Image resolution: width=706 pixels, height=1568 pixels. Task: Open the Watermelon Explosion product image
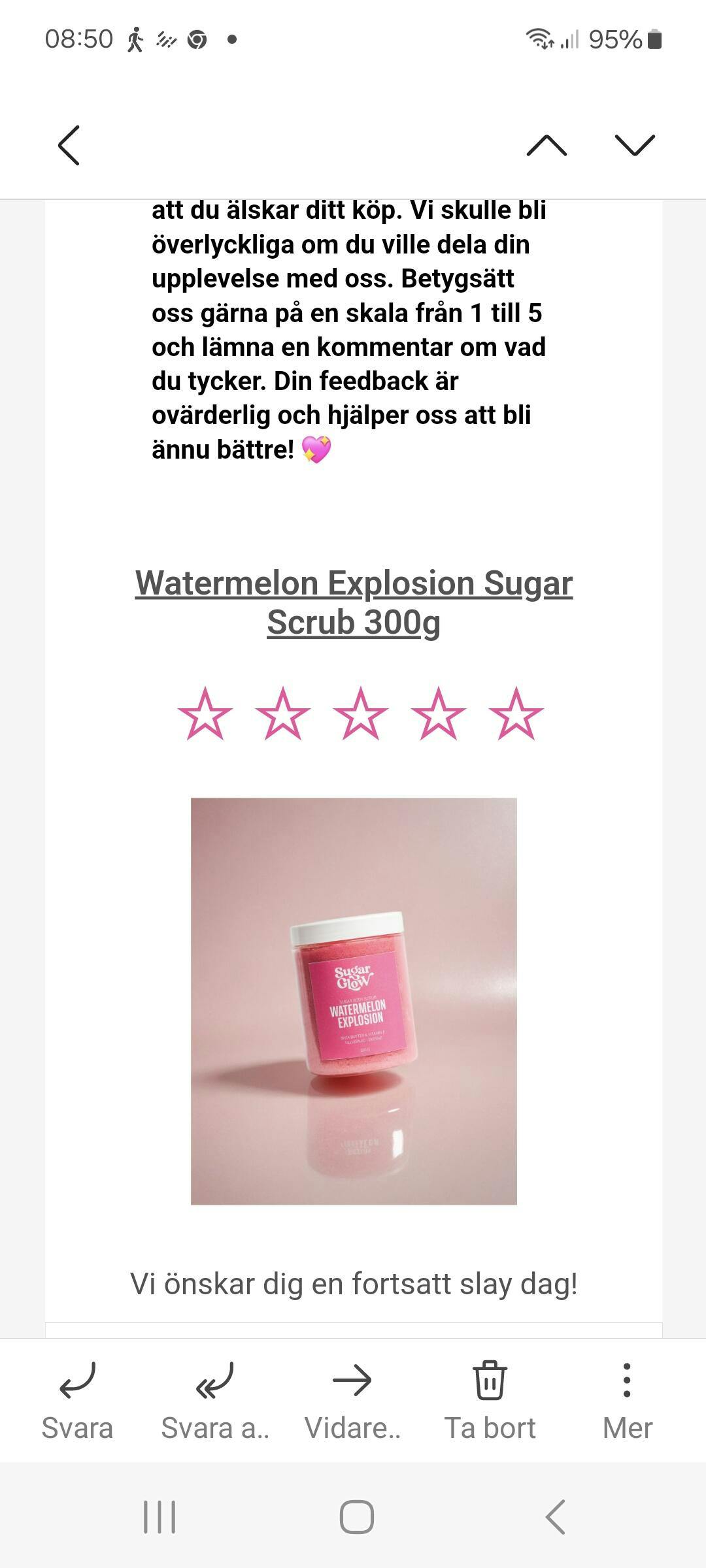click(354, 1000)
